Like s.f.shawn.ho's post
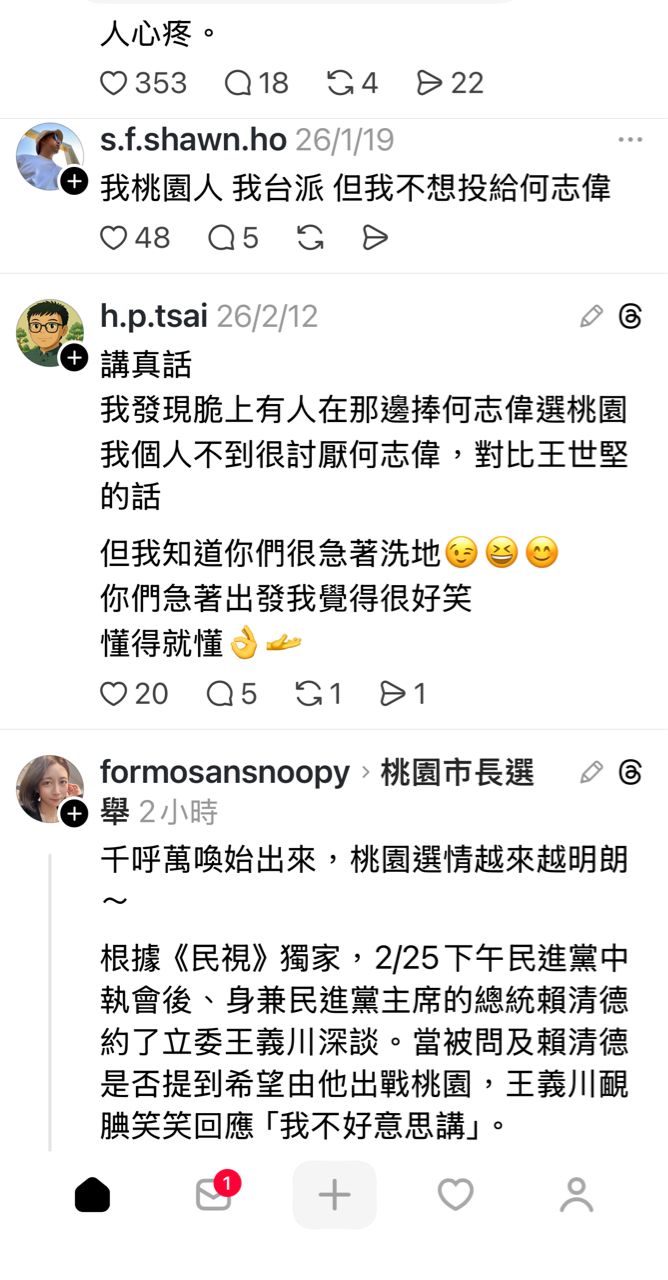This screenshot has width=668, height=1280. click(x=115, y=238)
